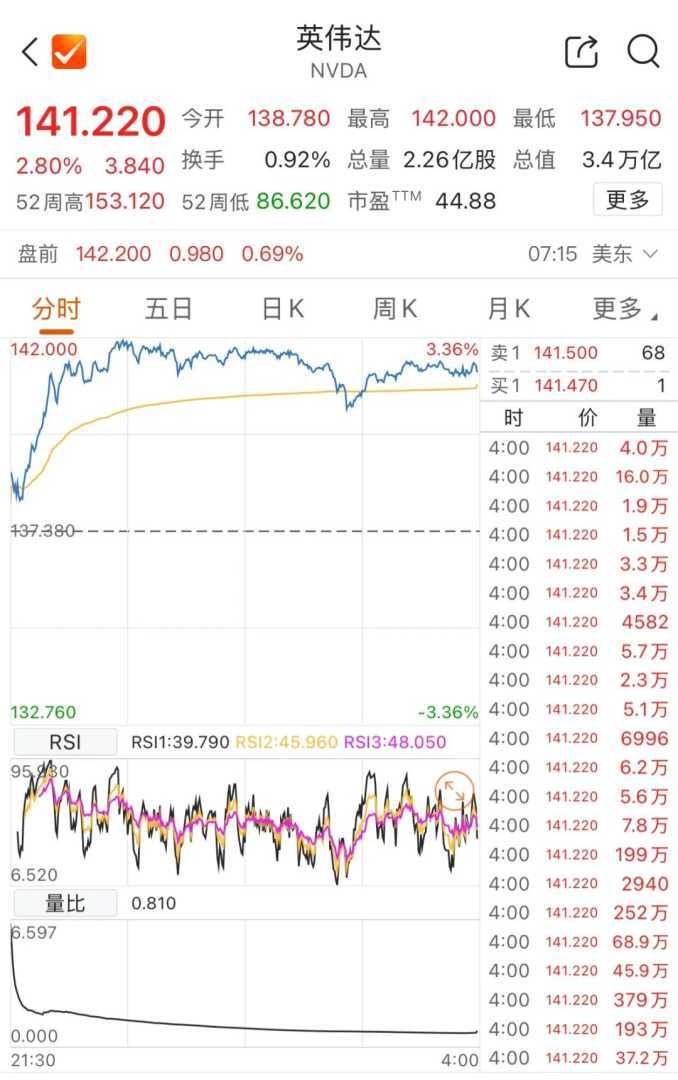Change the 量比 indicator selector
The height and width of the screenshot is (1080, 678).
[65, 903]
